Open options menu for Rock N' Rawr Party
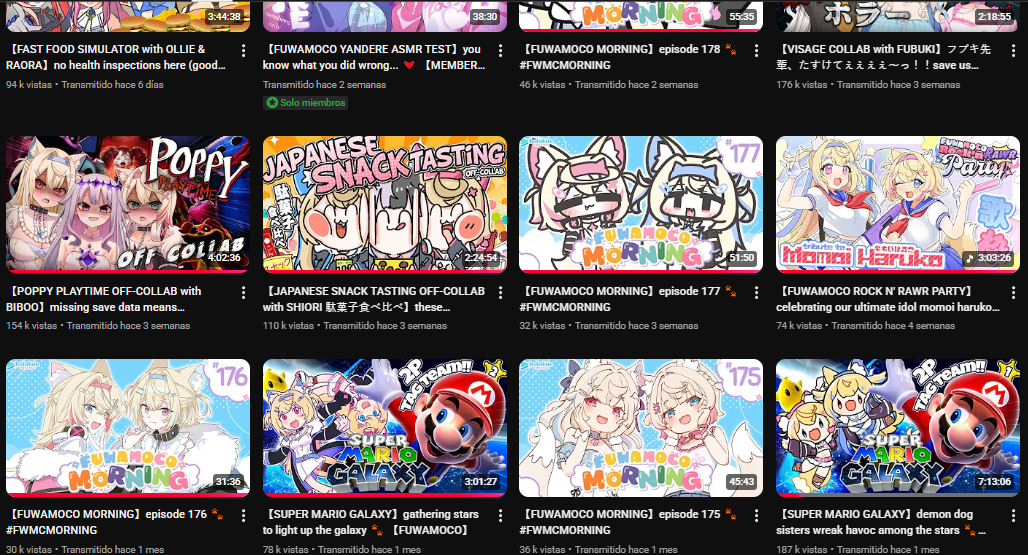Viewport: 1028px width, 555px height. click(1012, 292)
